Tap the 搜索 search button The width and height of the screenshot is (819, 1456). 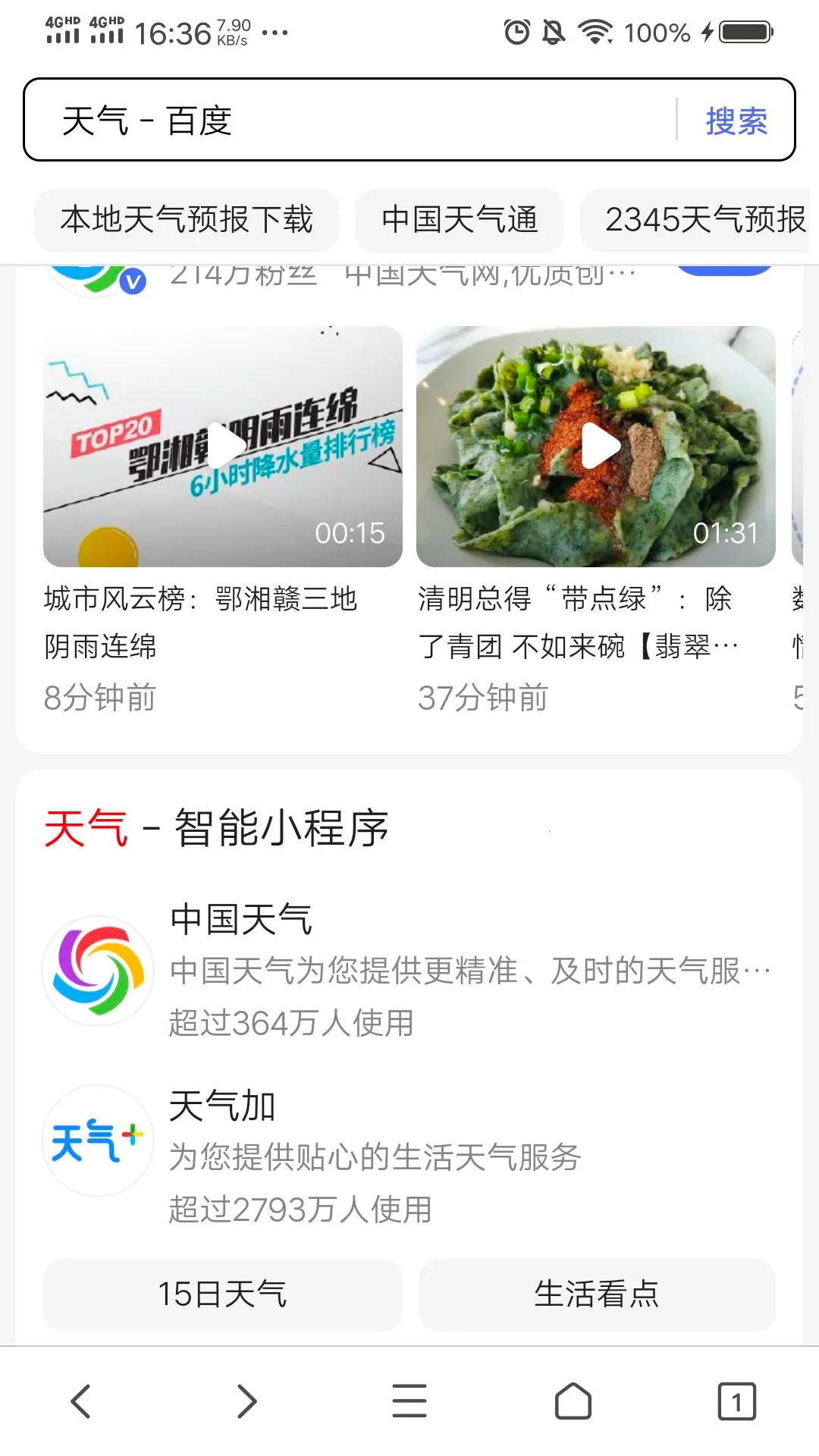pos(735,121)
